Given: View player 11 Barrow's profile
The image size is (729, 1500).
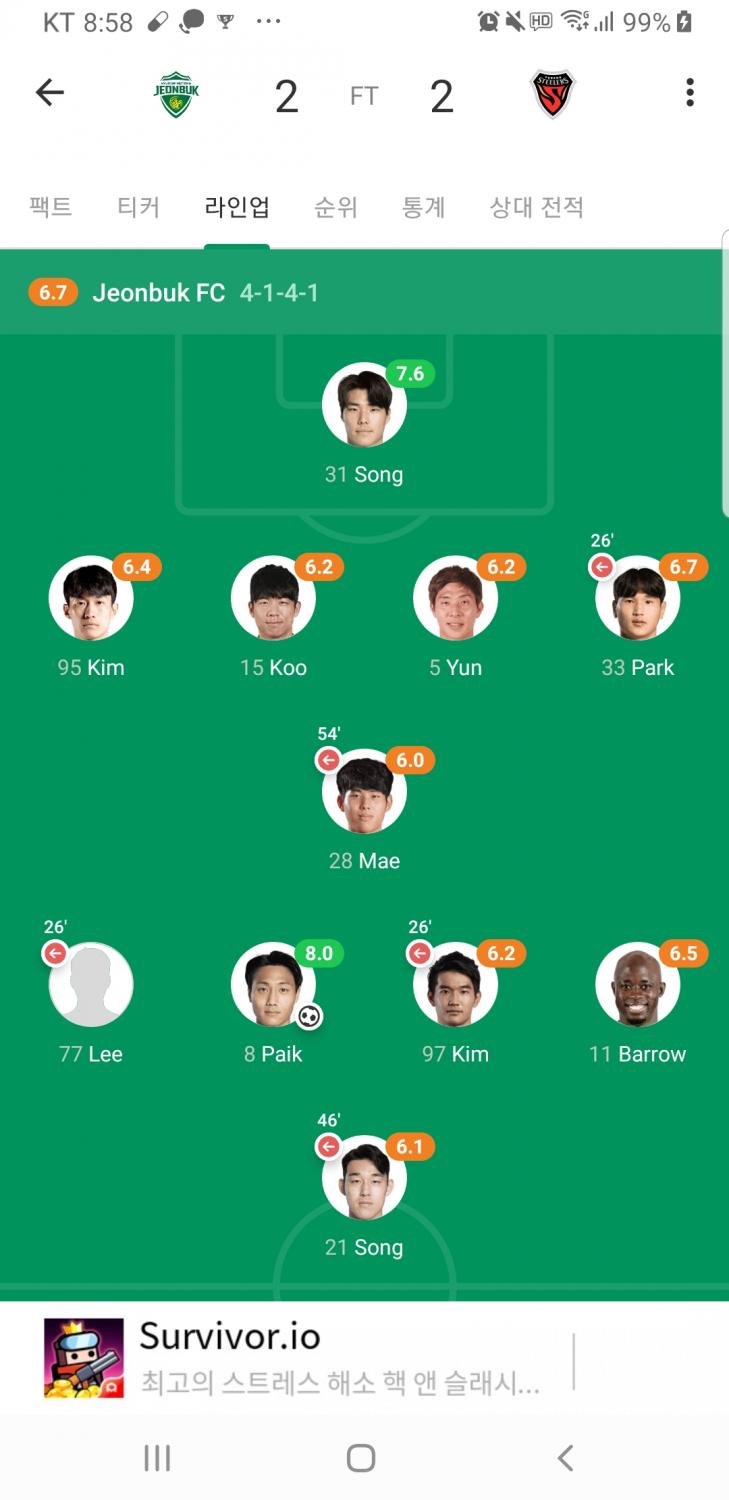Looking at the screenshot, I should click(637, 984).
